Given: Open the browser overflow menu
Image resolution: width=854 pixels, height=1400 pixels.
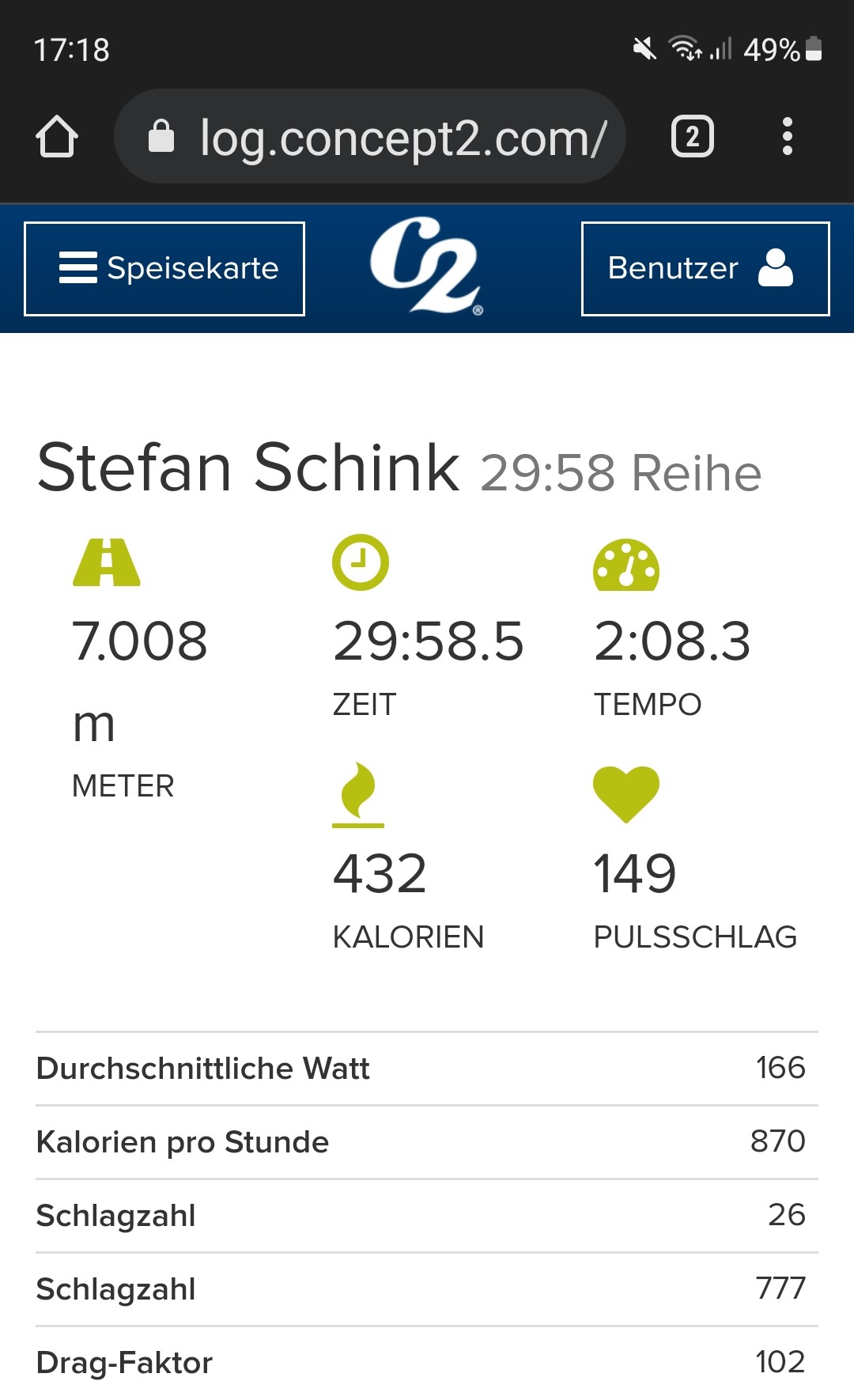Looking at the screenshot, I should (x=787, y=137).
